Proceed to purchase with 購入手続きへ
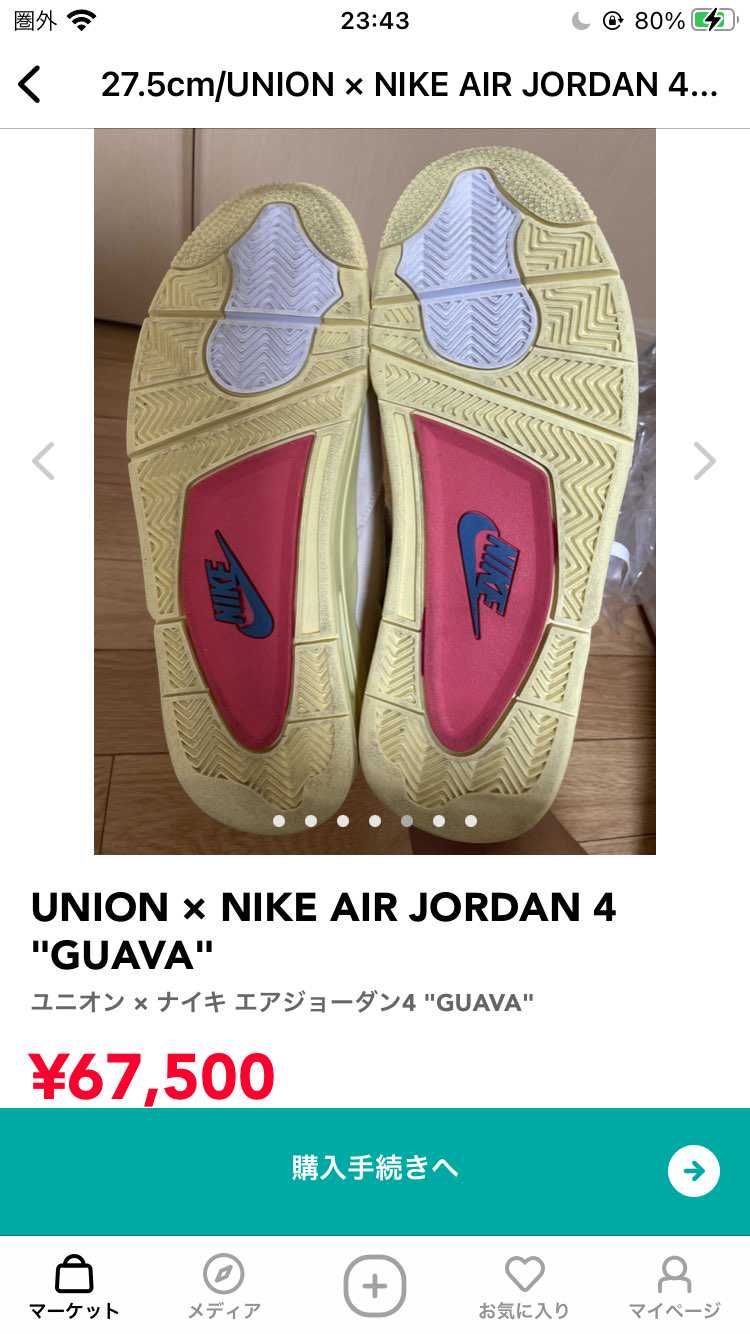750x1334 pixels. 375,1168
